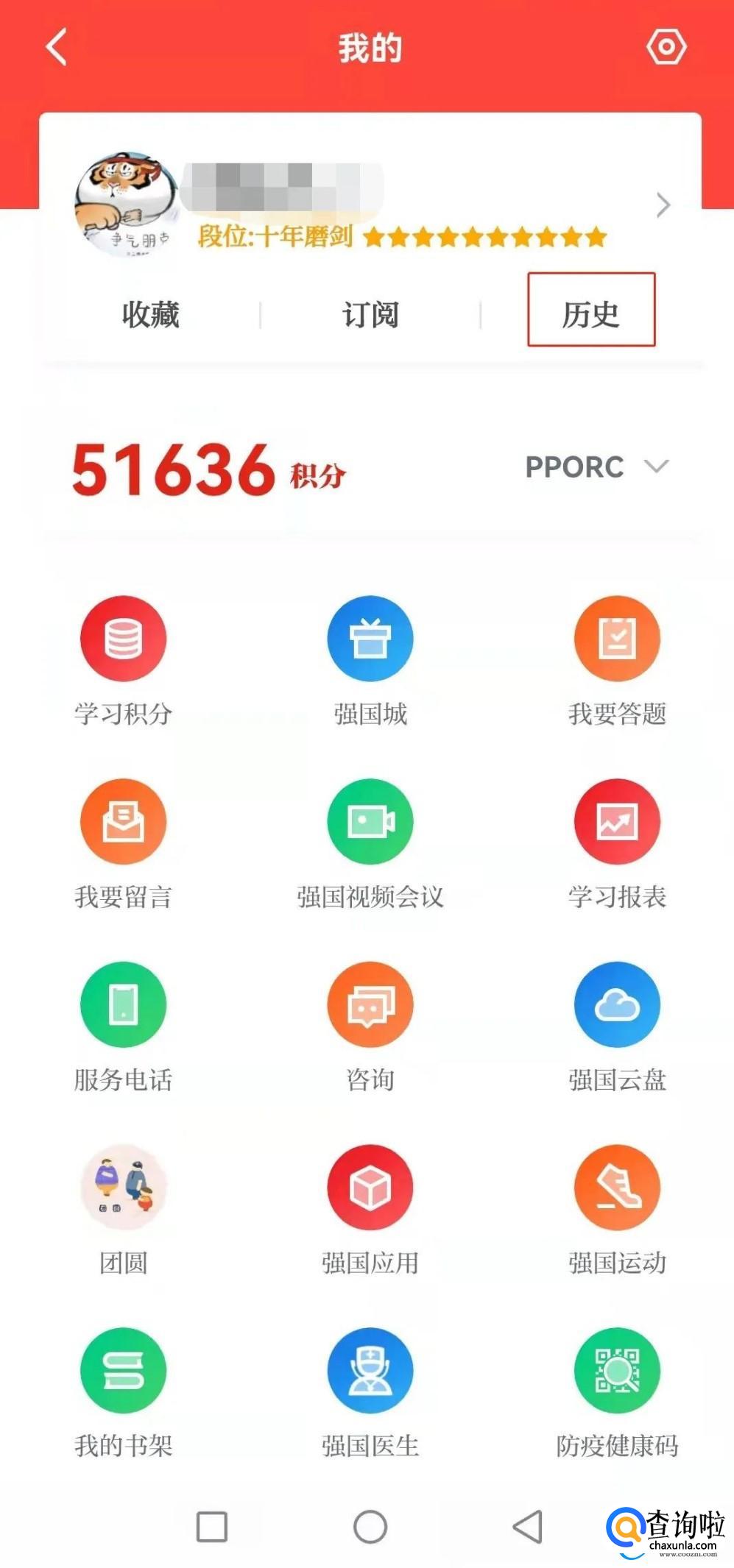
Task: Open the 强国城 mall
Action: pos(370,639)
